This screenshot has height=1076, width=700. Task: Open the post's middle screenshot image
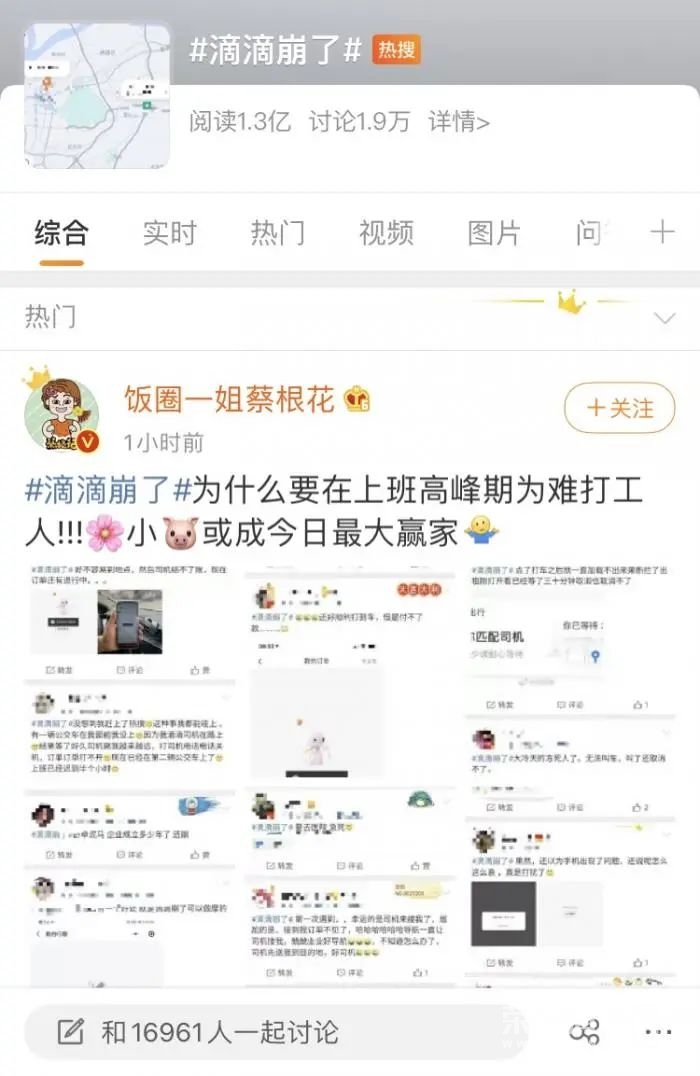click(349, 770)
